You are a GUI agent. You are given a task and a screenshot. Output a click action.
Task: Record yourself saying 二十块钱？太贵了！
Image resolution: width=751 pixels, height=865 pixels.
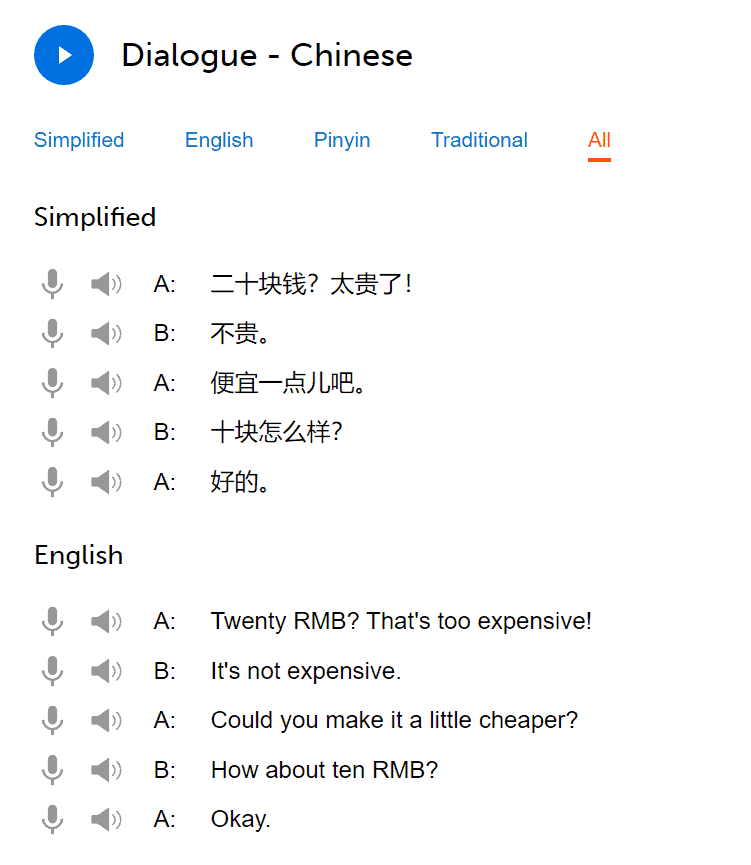pyautogui.click(x=53, y=284)
